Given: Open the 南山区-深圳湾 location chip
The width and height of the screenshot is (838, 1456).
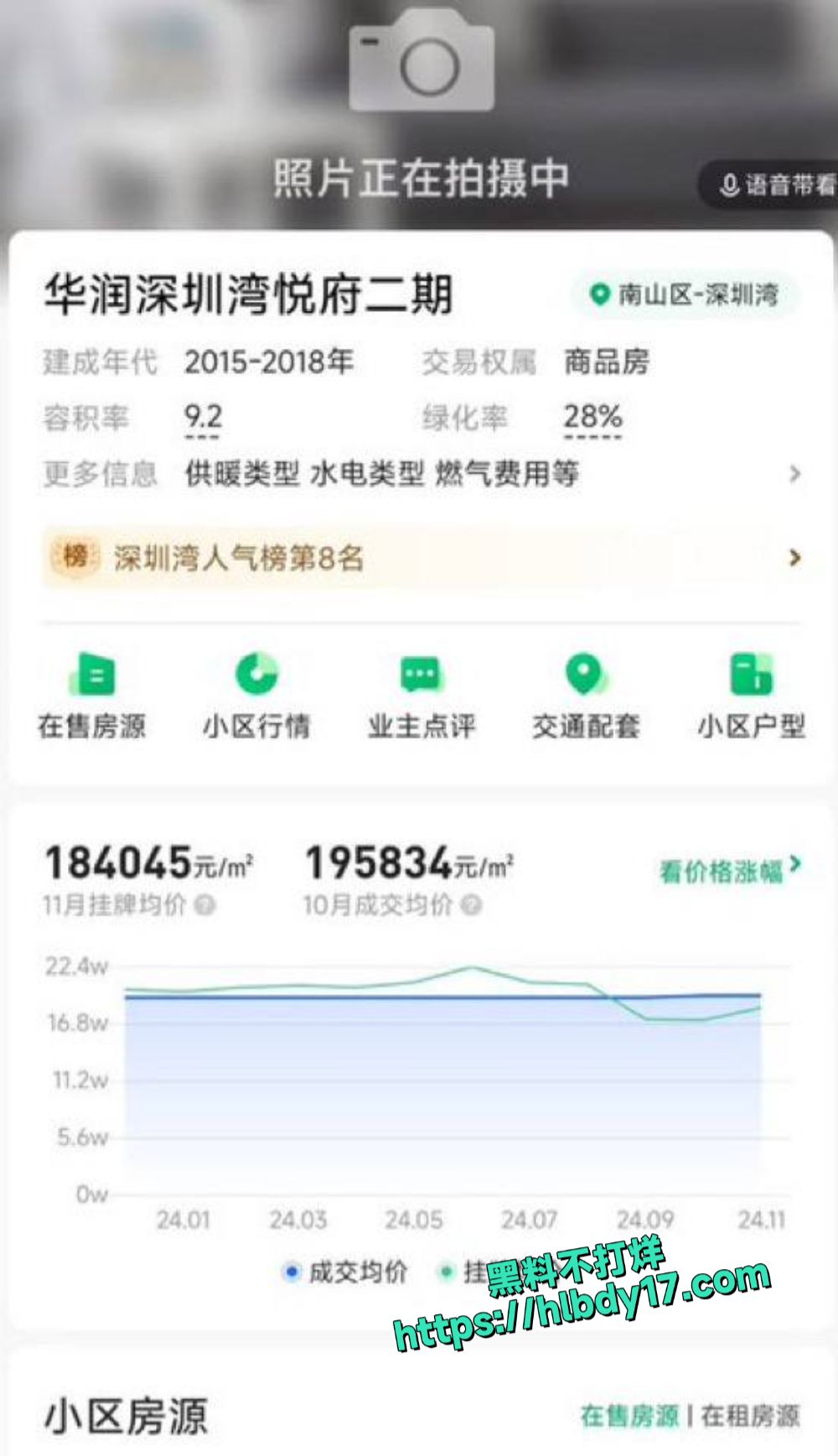Looking at the screenshot, I should pyautogui.click(x=685, y=294).
